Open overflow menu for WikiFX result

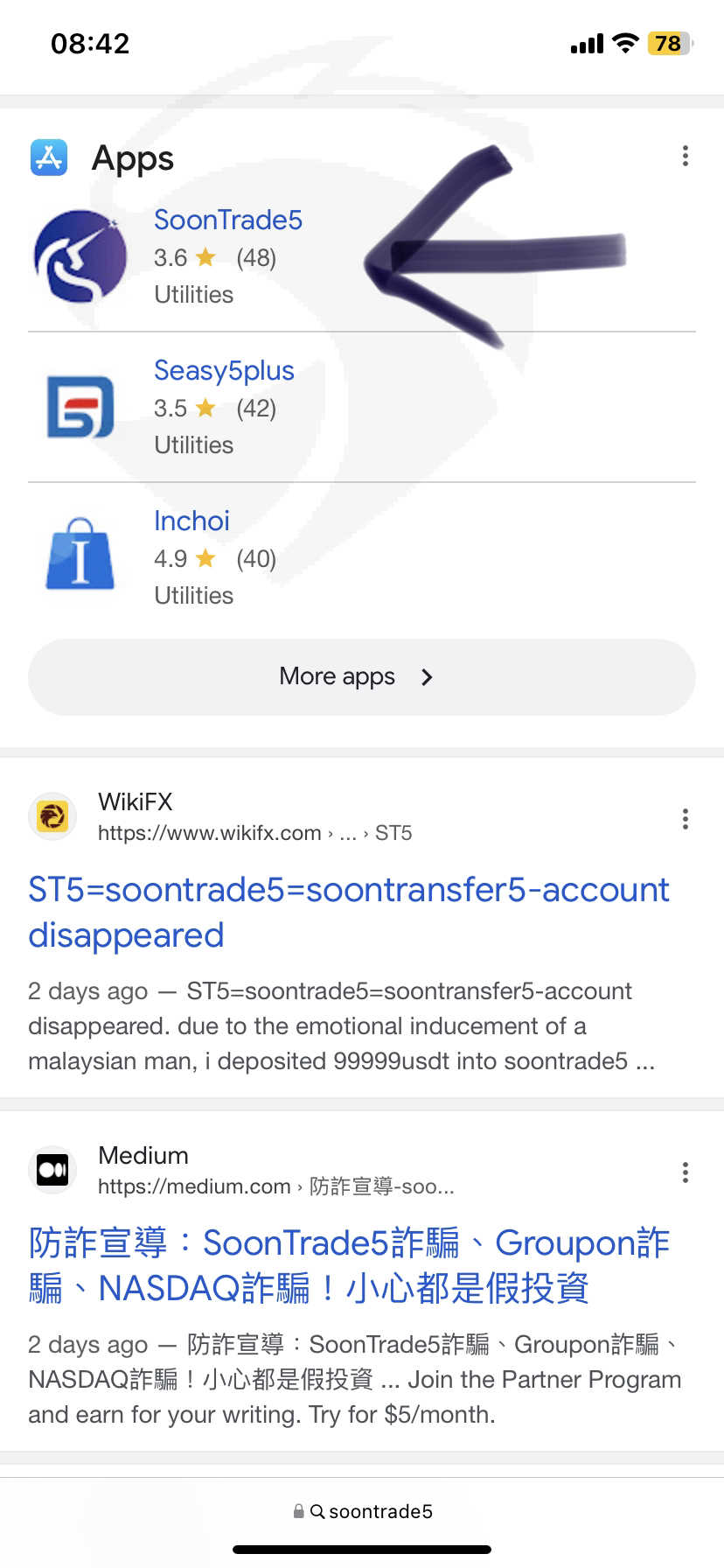click(x=686, y=819)
